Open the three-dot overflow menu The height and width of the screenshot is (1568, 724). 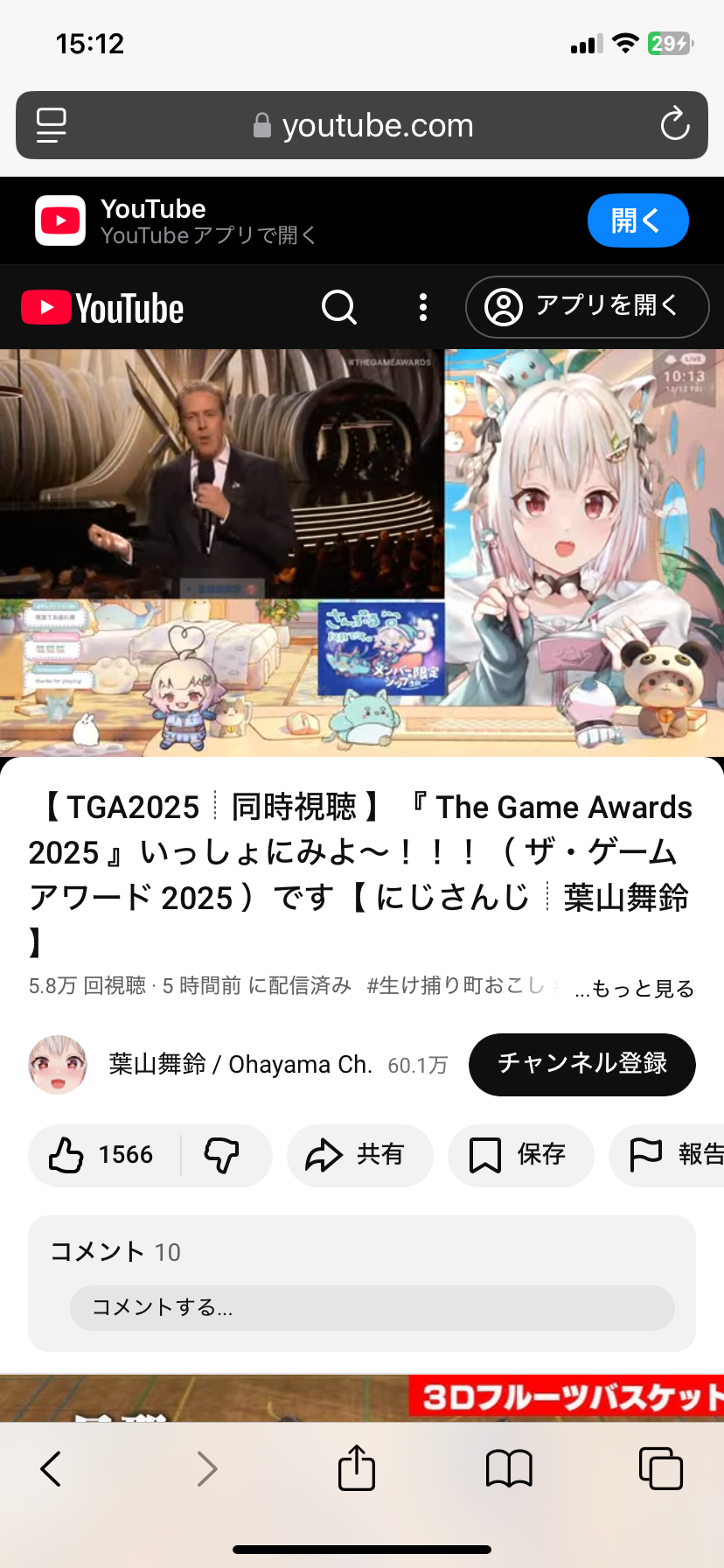tap(423, 307)
